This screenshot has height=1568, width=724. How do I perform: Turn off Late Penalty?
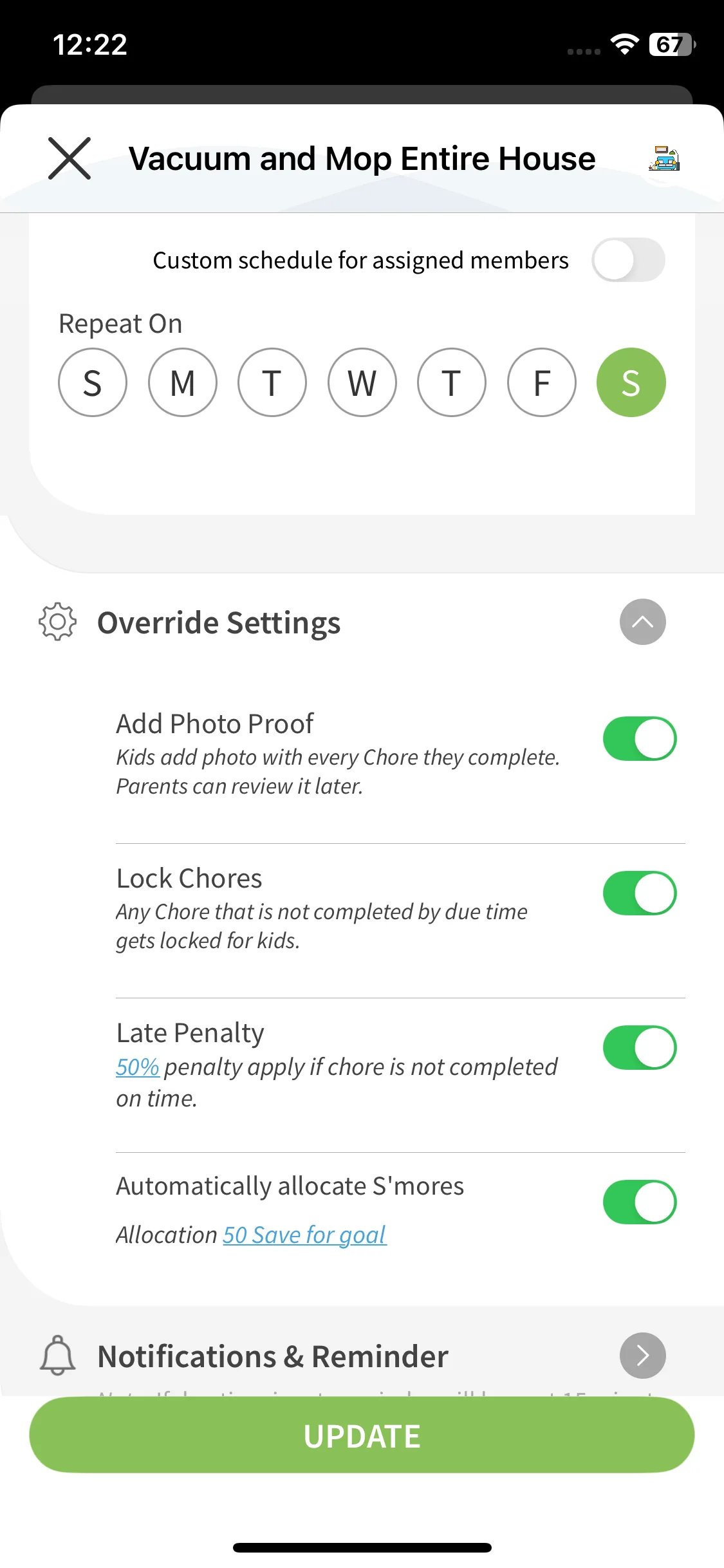(640, 1047)
